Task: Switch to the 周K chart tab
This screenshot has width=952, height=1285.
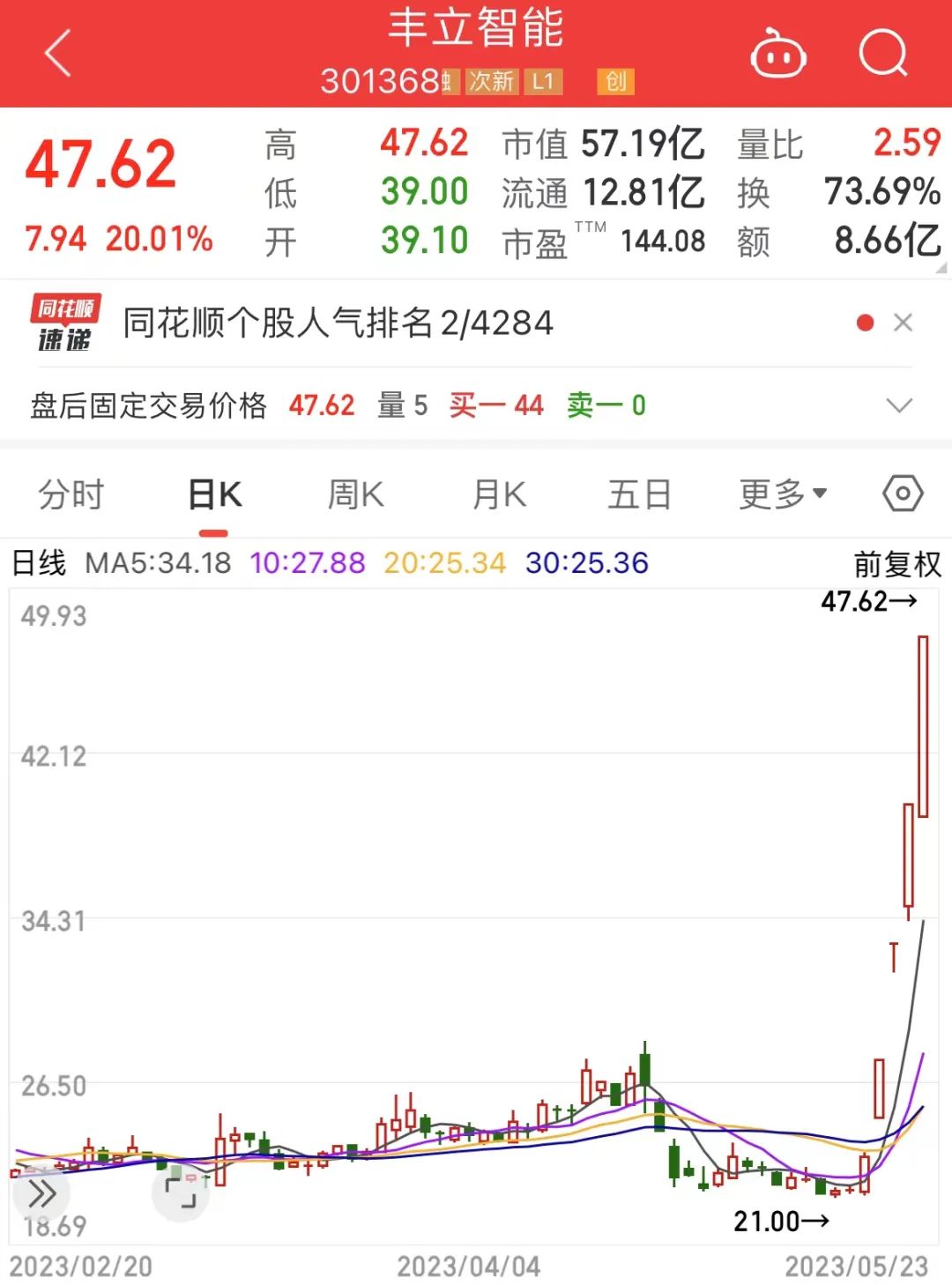Action: coord(355,494)
